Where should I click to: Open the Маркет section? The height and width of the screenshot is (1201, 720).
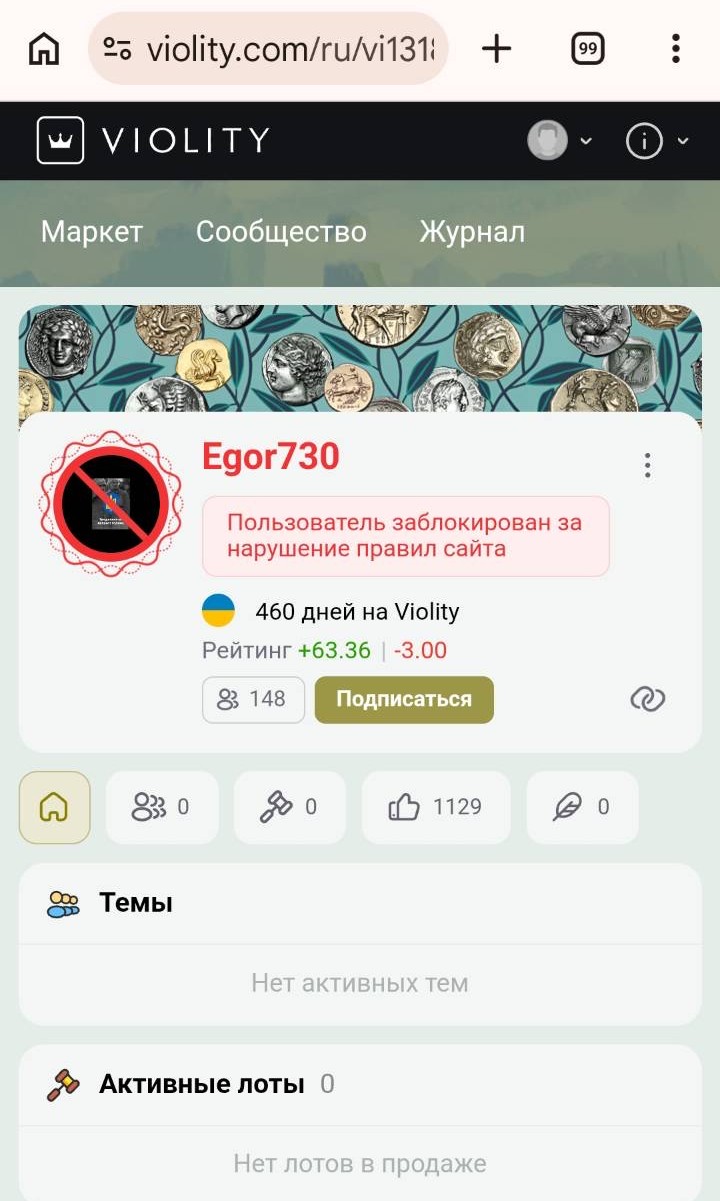(x=92, y=232)
